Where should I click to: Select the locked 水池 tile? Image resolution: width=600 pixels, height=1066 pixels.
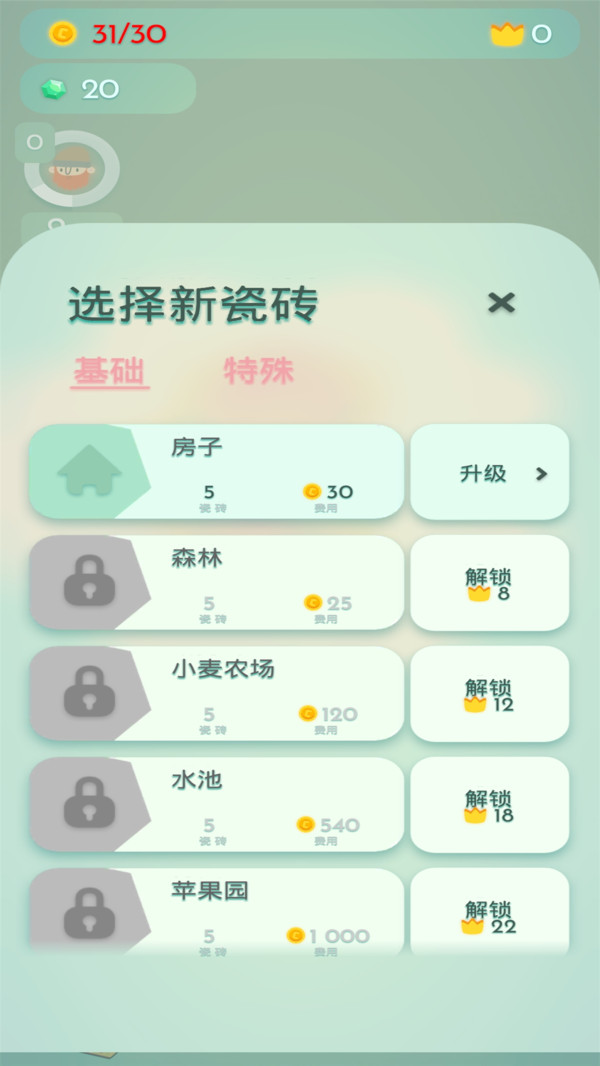pos(217,805)
